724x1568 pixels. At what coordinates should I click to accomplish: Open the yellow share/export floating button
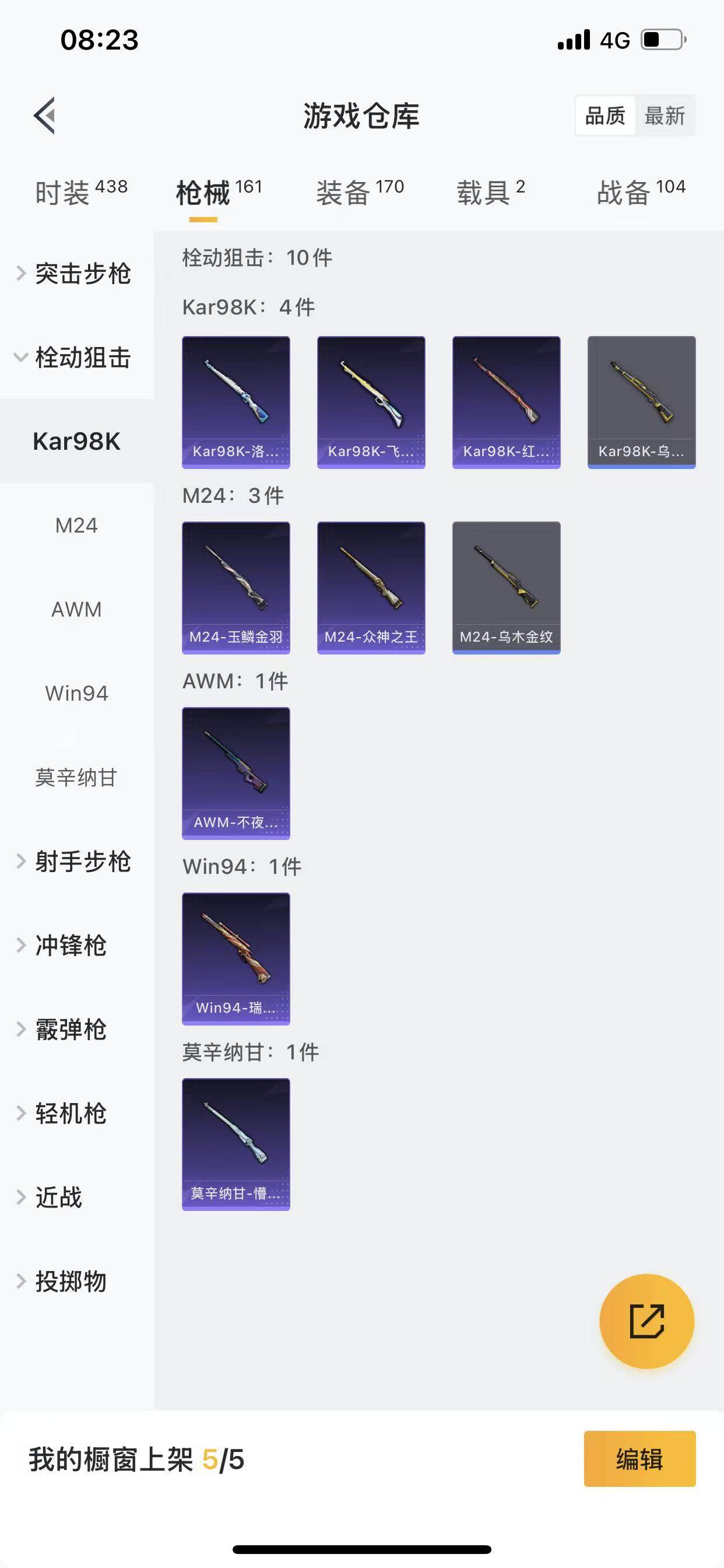(x=646, y=1321)
